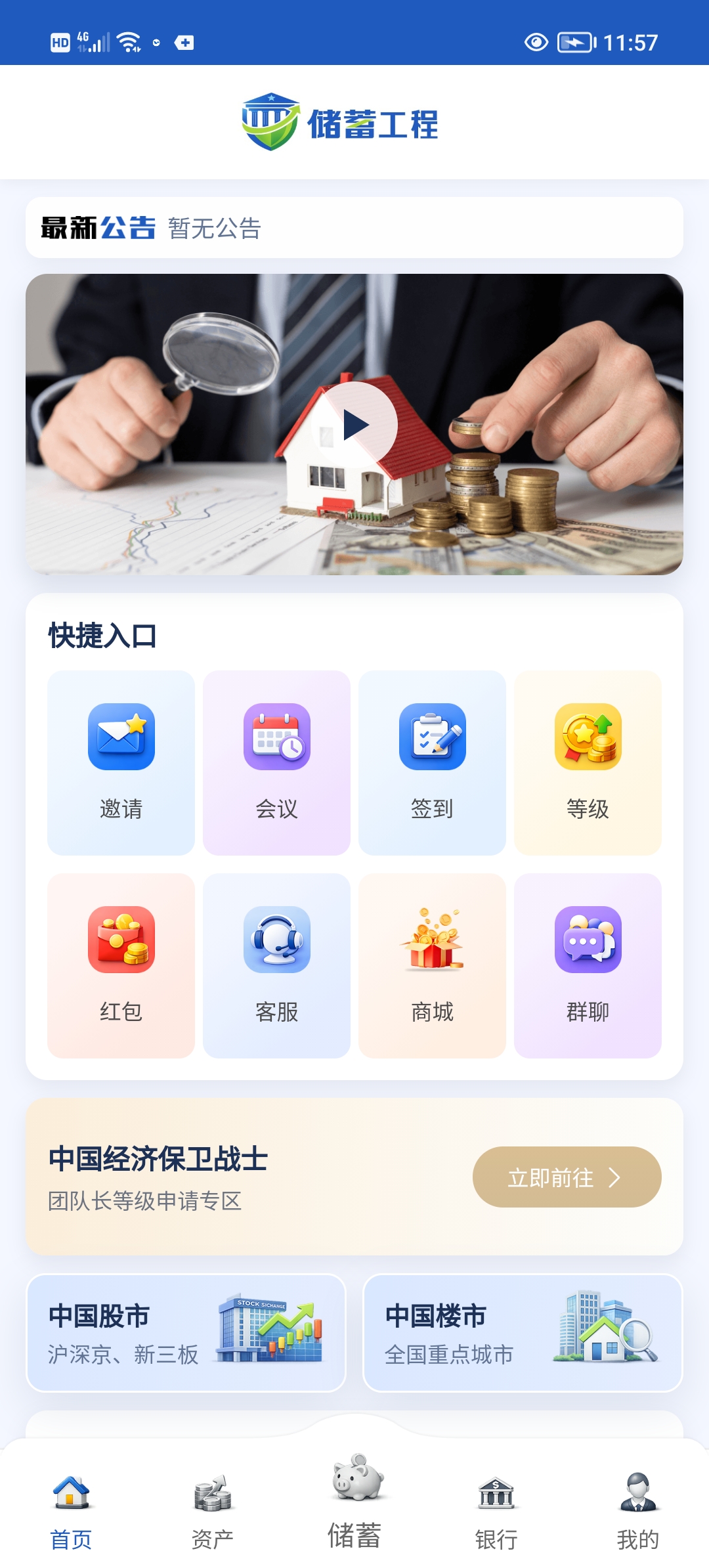
Task: Open the 等级 level shortcut
Action: (588, 762)
